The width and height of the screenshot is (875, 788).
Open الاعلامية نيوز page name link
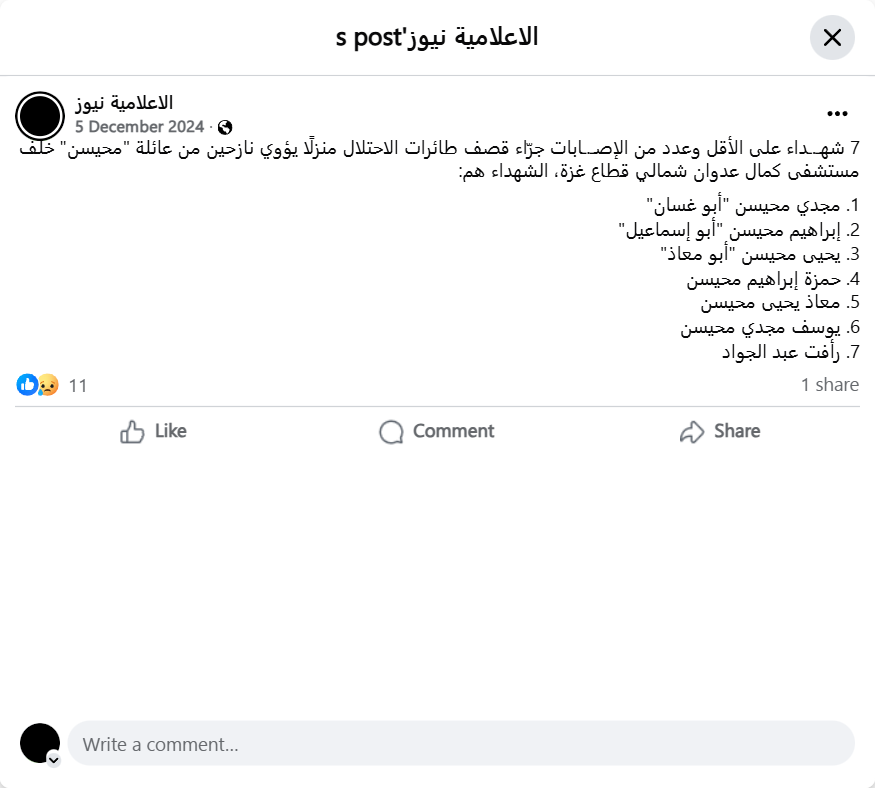[124, 102]
